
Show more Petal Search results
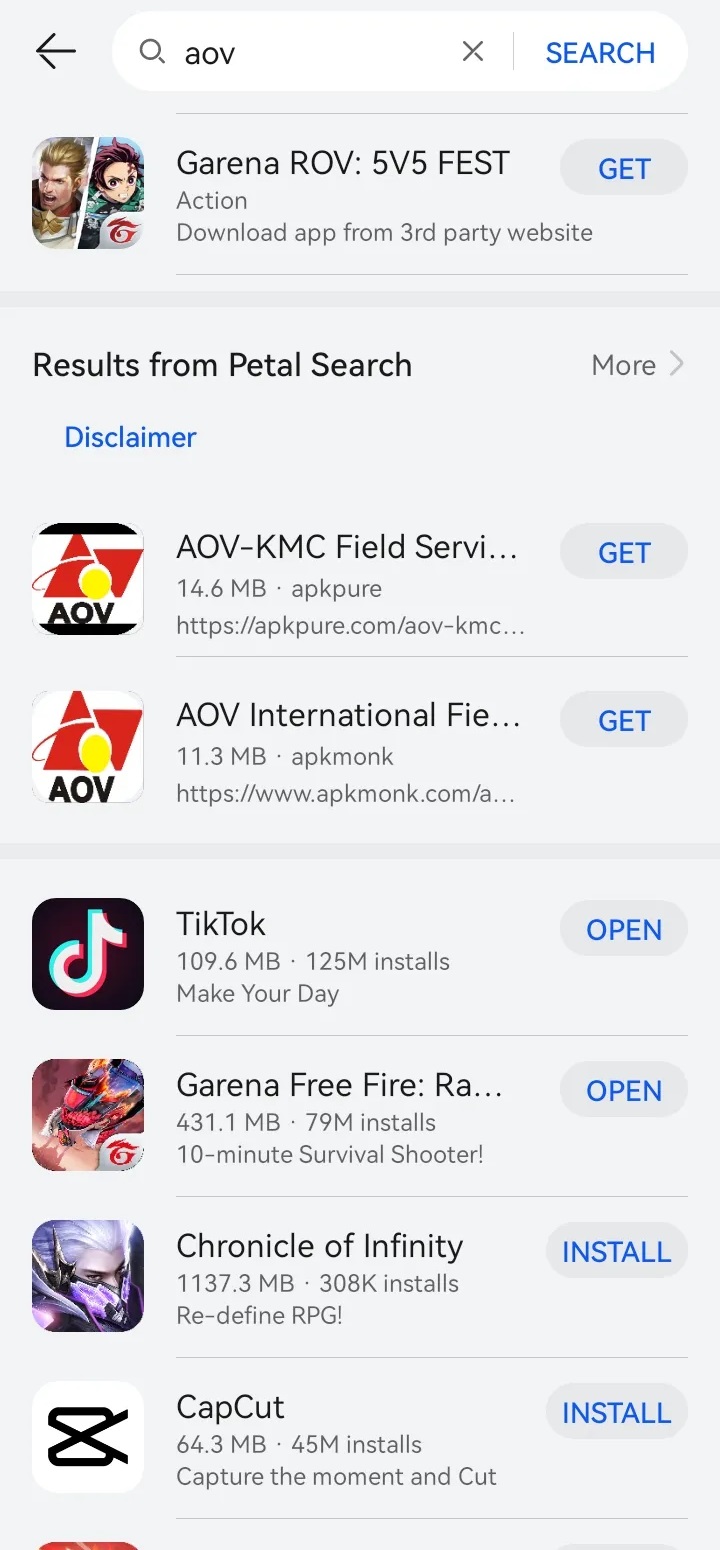[637, 365]
